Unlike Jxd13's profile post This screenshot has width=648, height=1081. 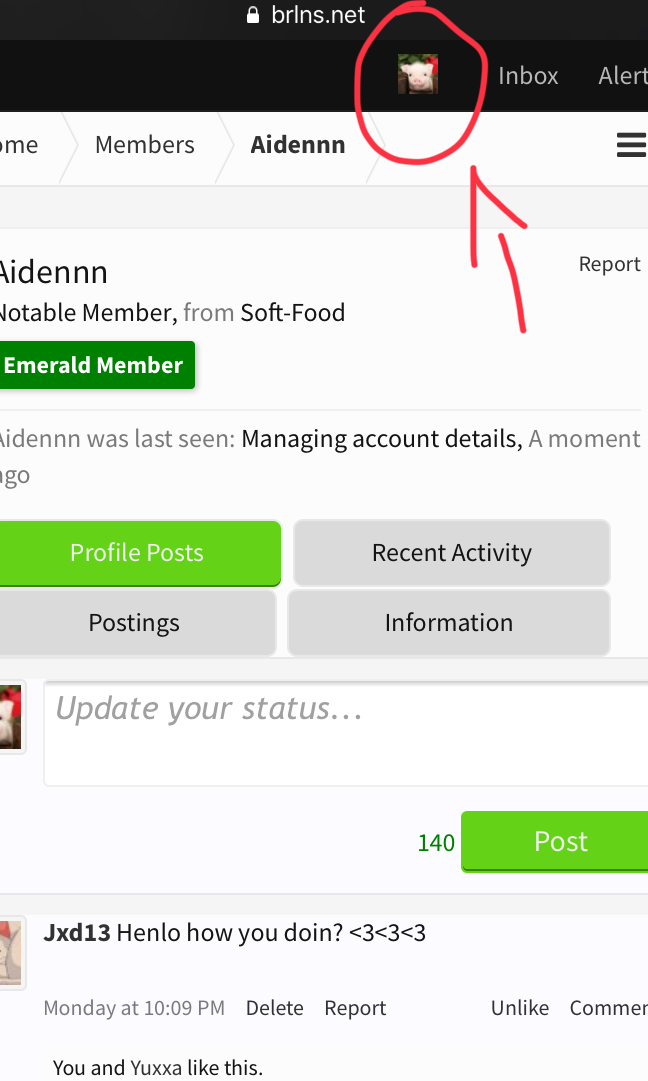520,1008
